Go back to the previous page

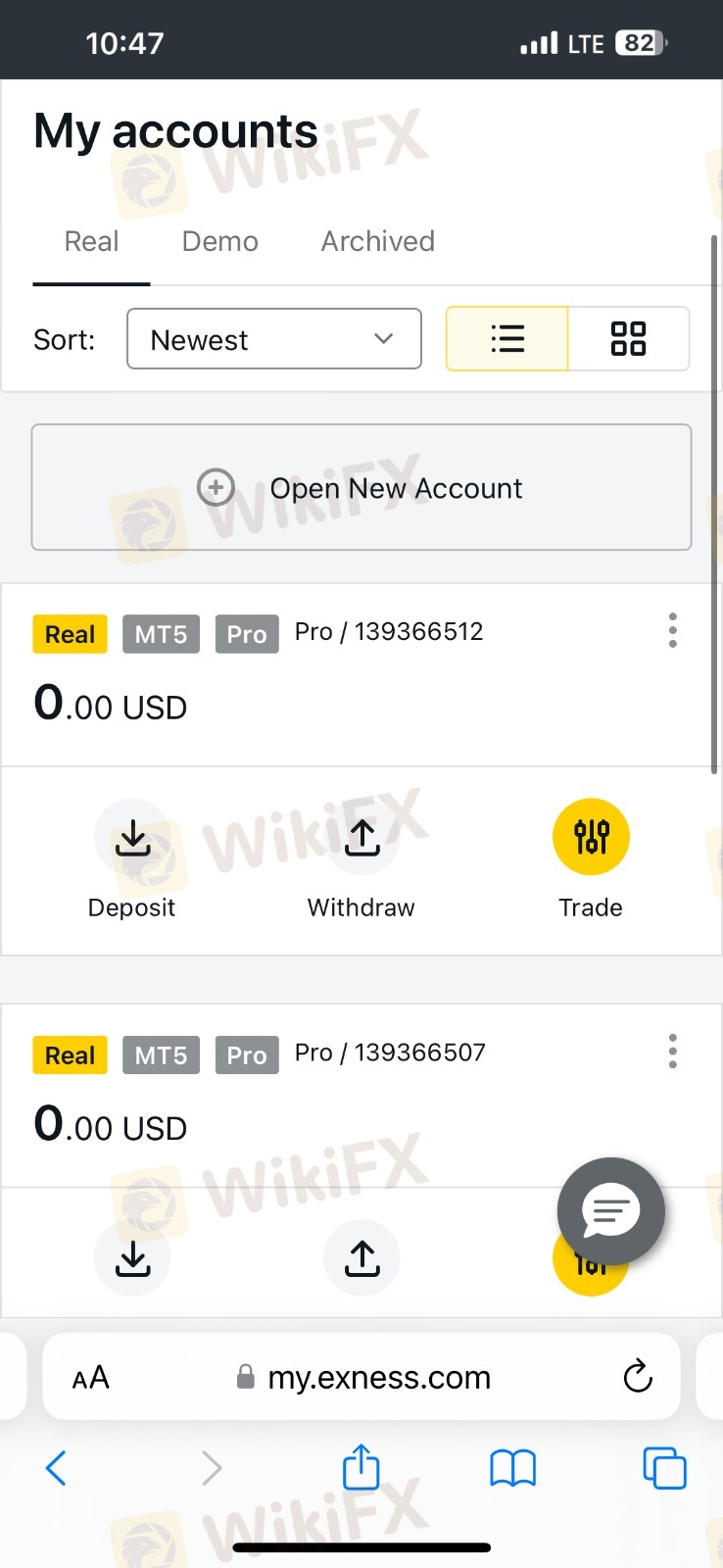point(57,1468)
